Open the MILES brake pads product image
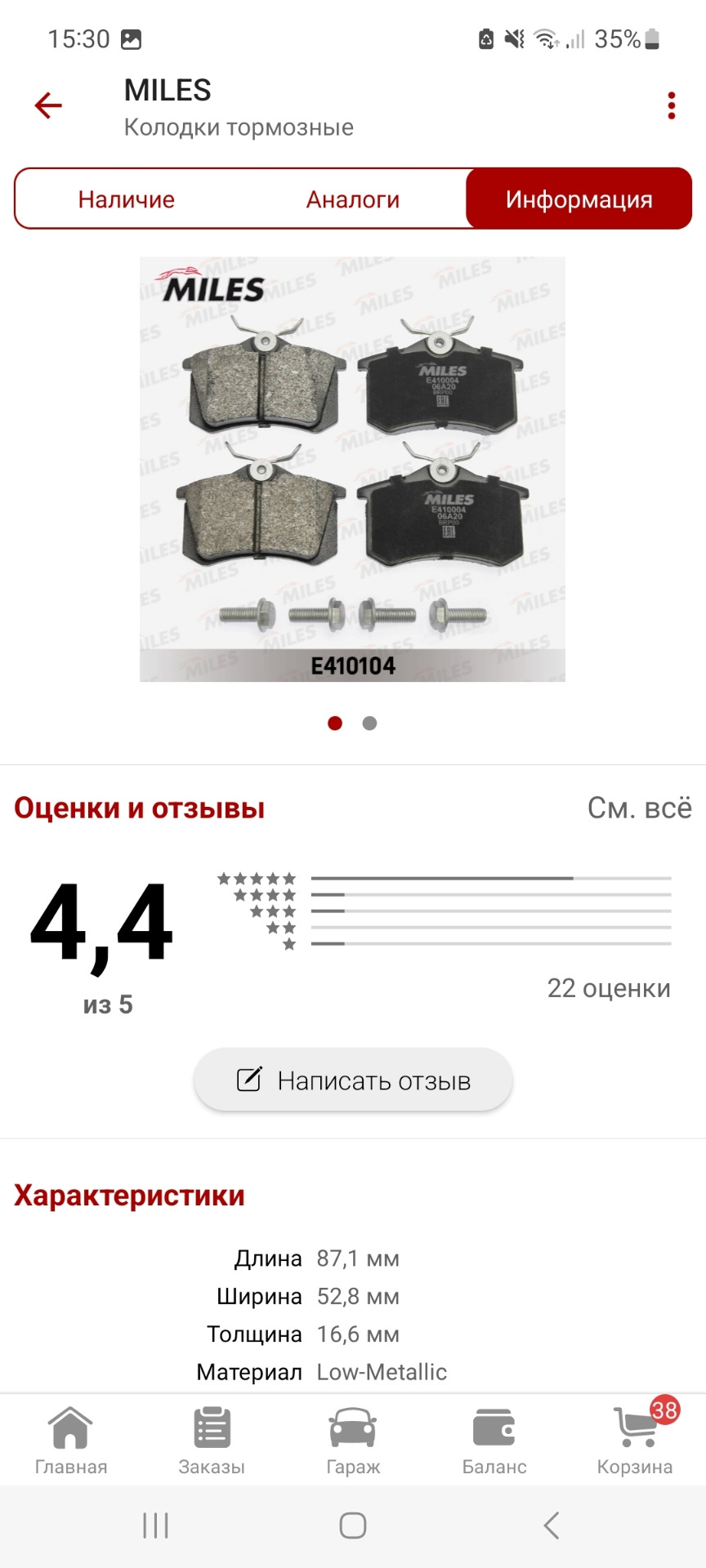Screen dimensions: 706x1568 [352, 469]
